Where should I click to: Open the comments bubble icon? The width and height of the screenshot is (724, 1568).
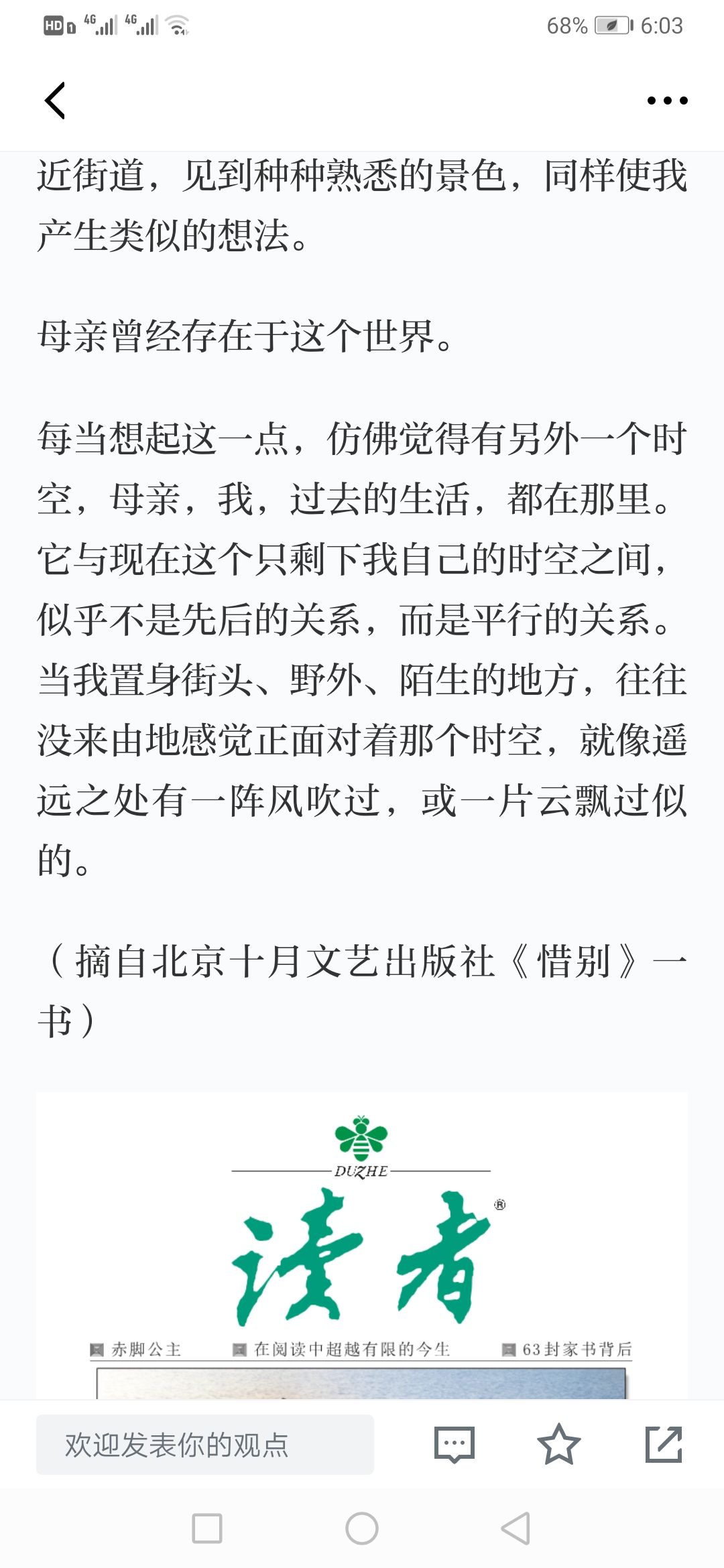[455, 1445]
